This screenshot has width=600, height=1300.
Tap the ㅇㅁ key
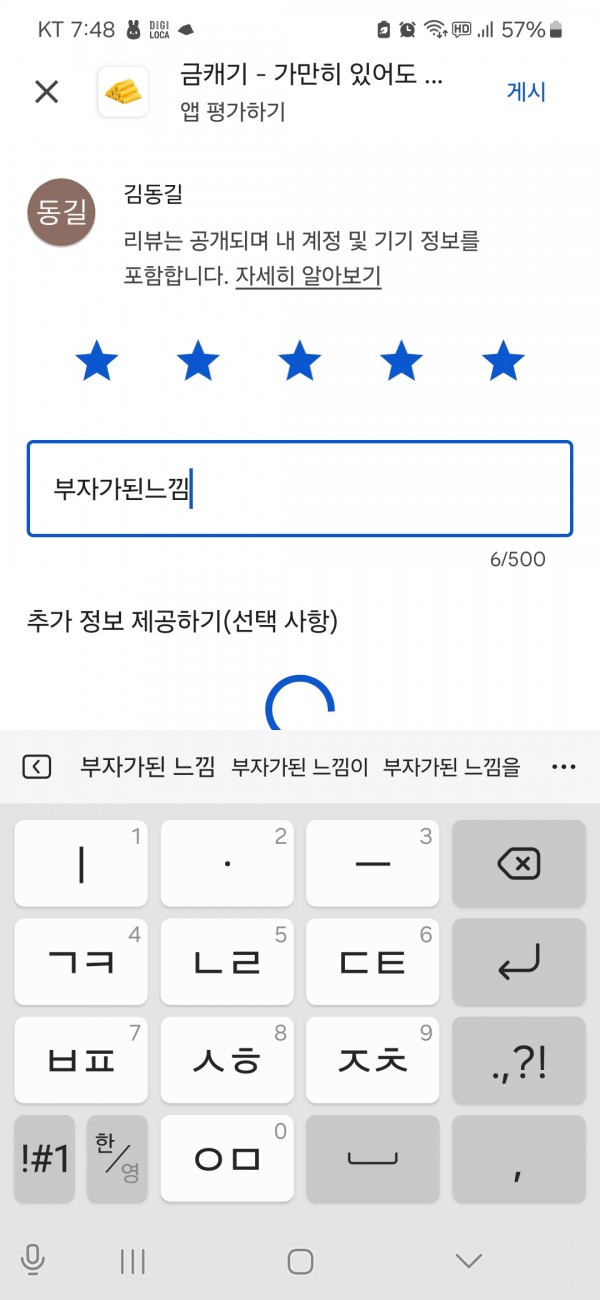[x=227, y=1159]
